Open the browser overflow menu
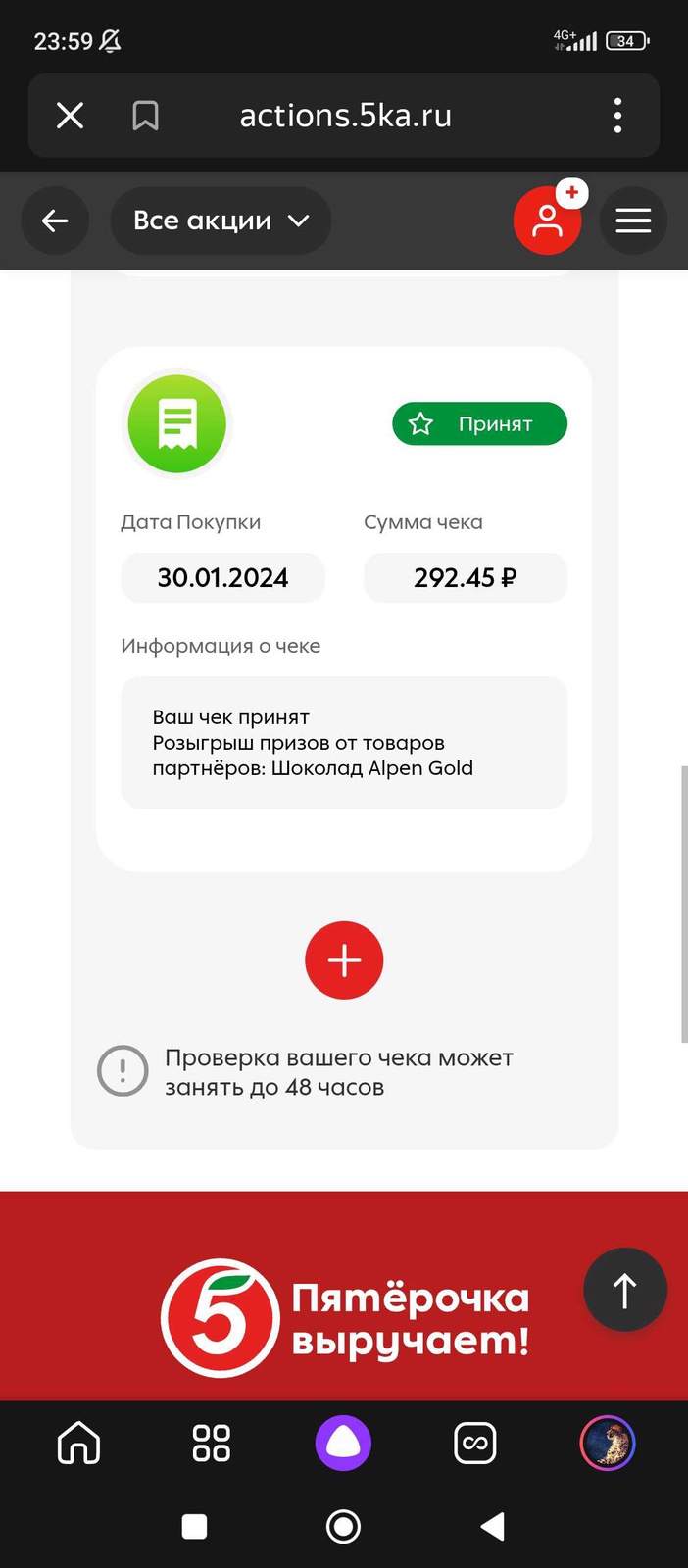 pyautogui.click(x=617, y=116)
